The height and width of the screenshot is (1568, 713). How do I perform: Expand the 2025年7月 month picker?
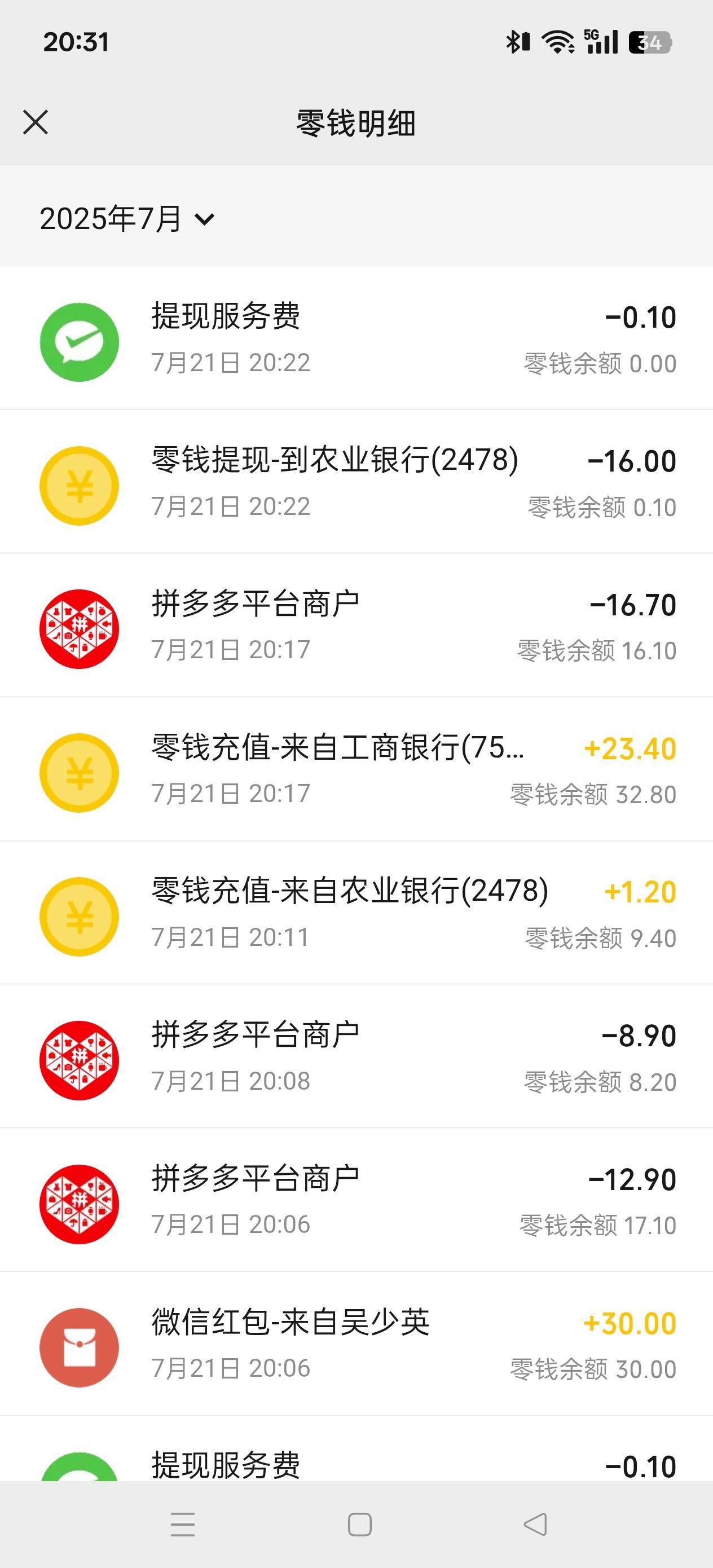click(x=127, y=218)
